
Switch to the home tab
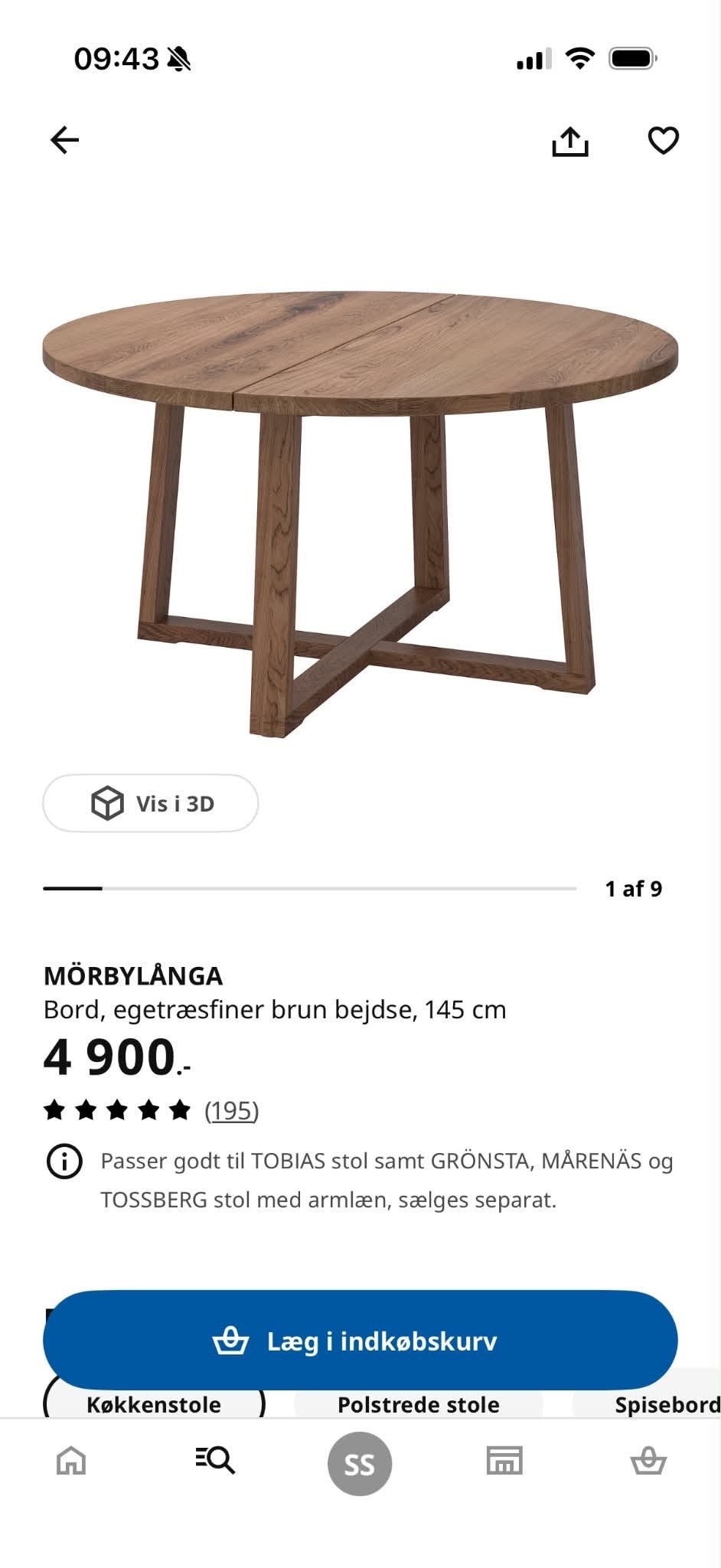pyautogui.click(x=71, y=1461)
